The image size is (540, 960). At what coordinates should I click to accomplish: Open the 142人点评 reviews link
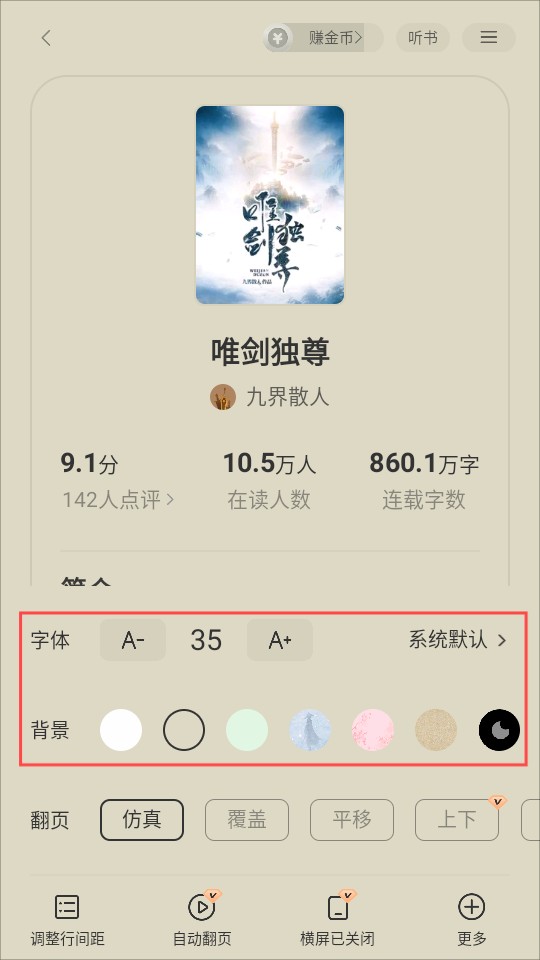pos(118,500)
